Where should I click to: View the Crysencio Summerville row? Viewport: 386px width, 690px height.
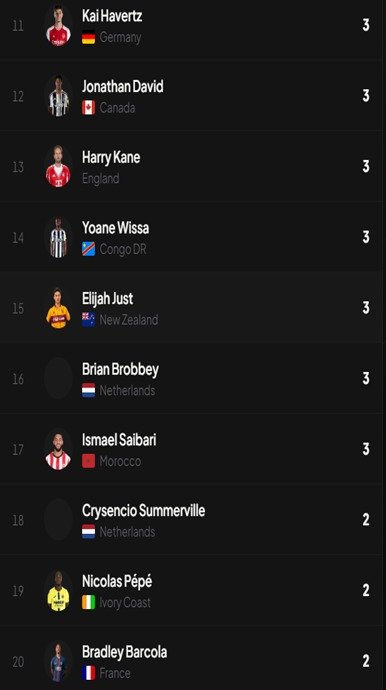[191, 520]
